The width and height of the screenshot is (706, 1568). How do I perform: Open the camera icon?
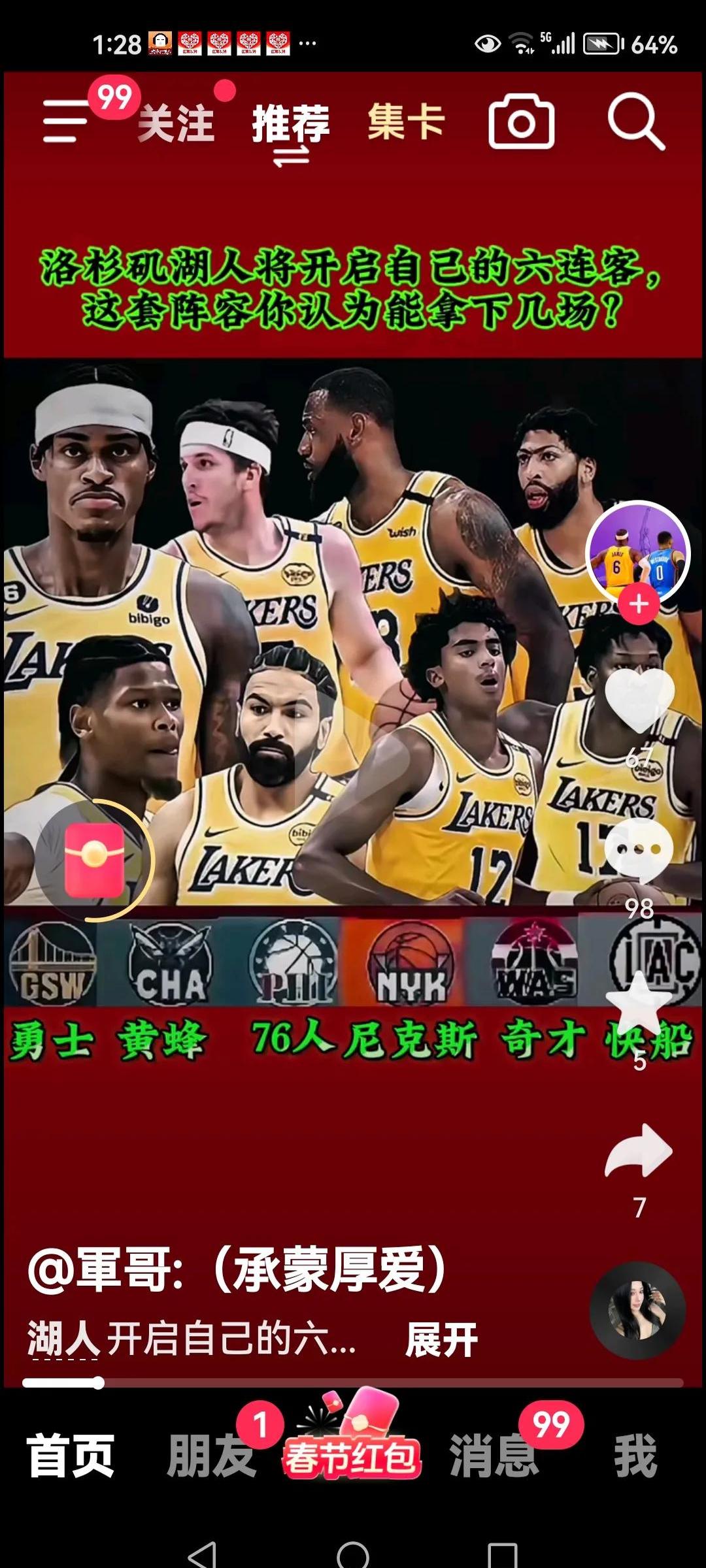tap(521, 122)
